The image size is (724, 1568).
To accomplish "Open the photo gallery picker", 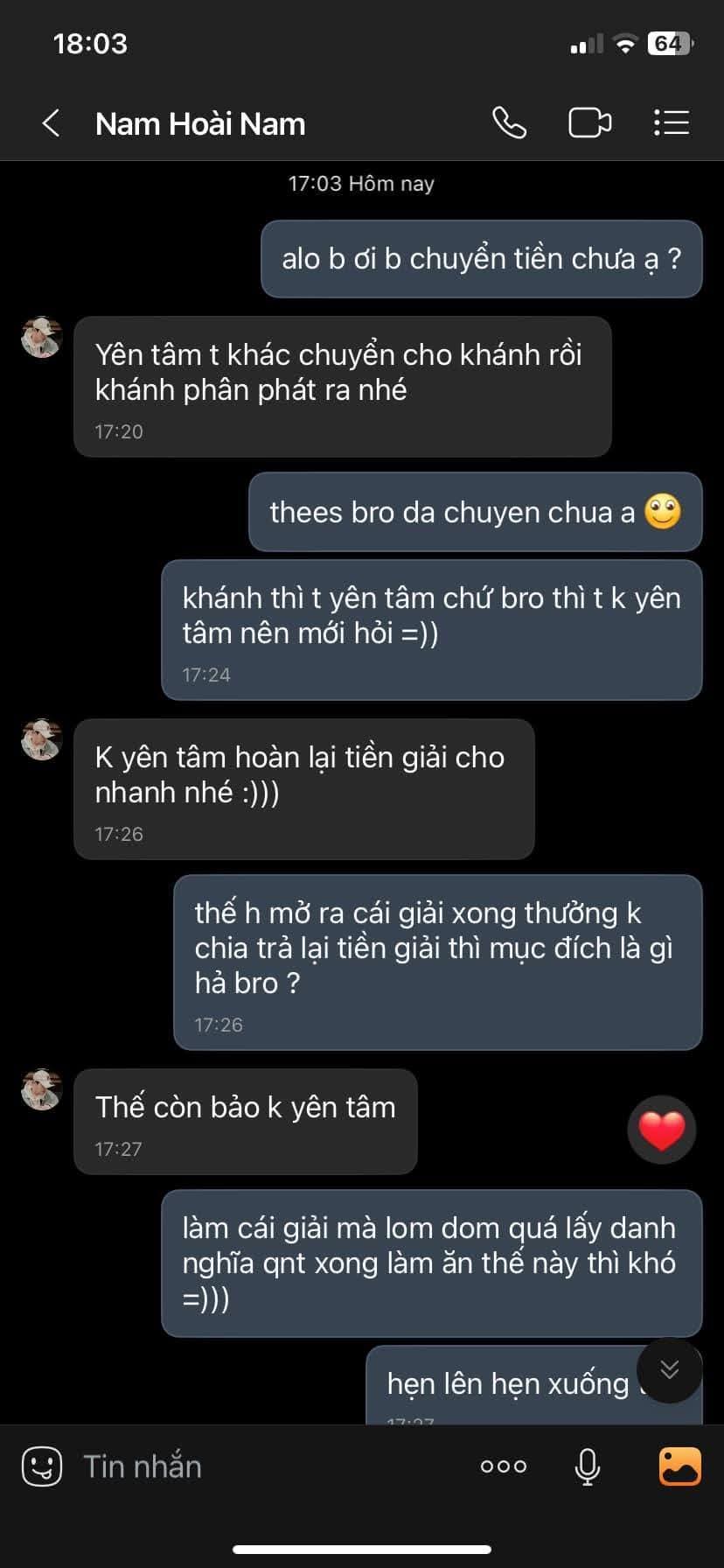I will point(679,1466).
